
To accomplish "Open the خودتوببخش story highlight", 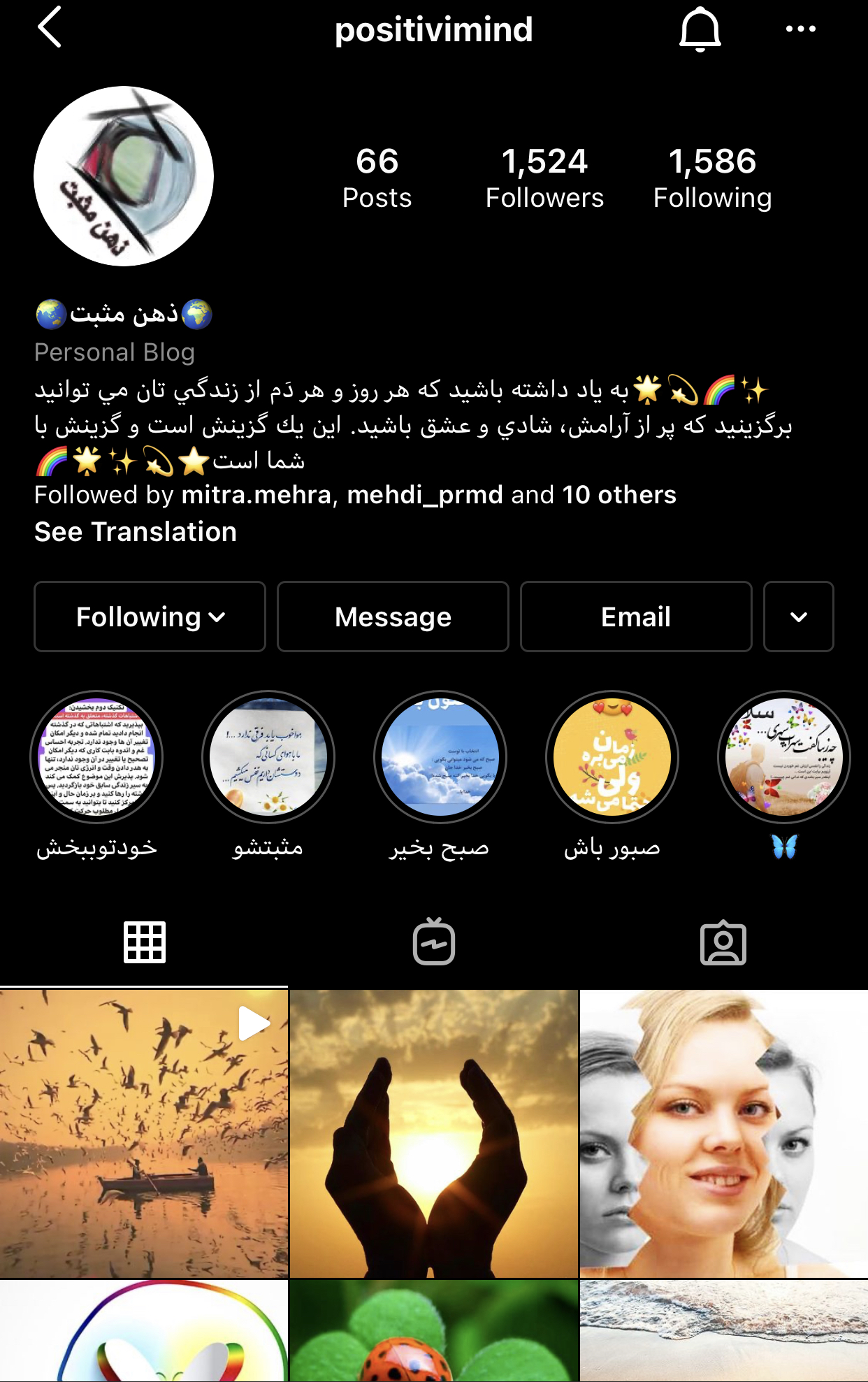I will pos(96,757).
